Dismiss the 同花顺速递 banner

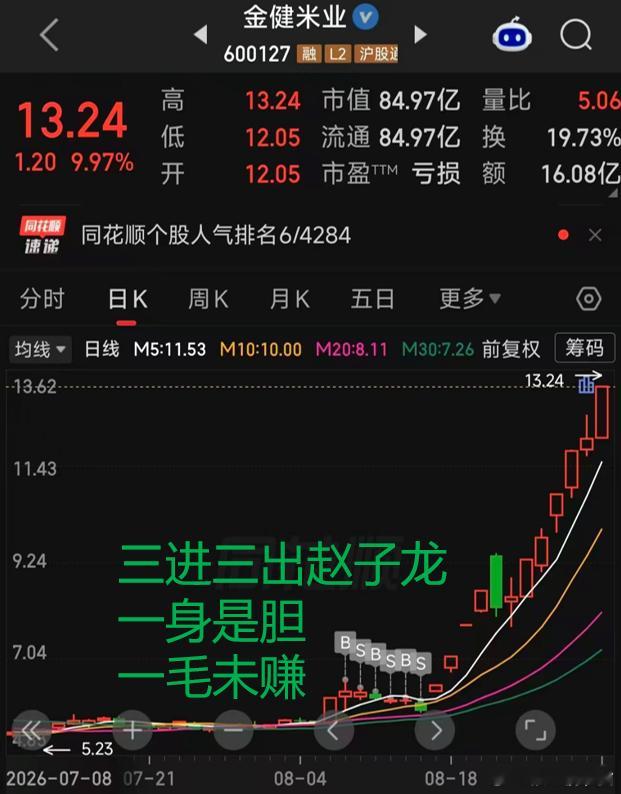pos(595,235)
